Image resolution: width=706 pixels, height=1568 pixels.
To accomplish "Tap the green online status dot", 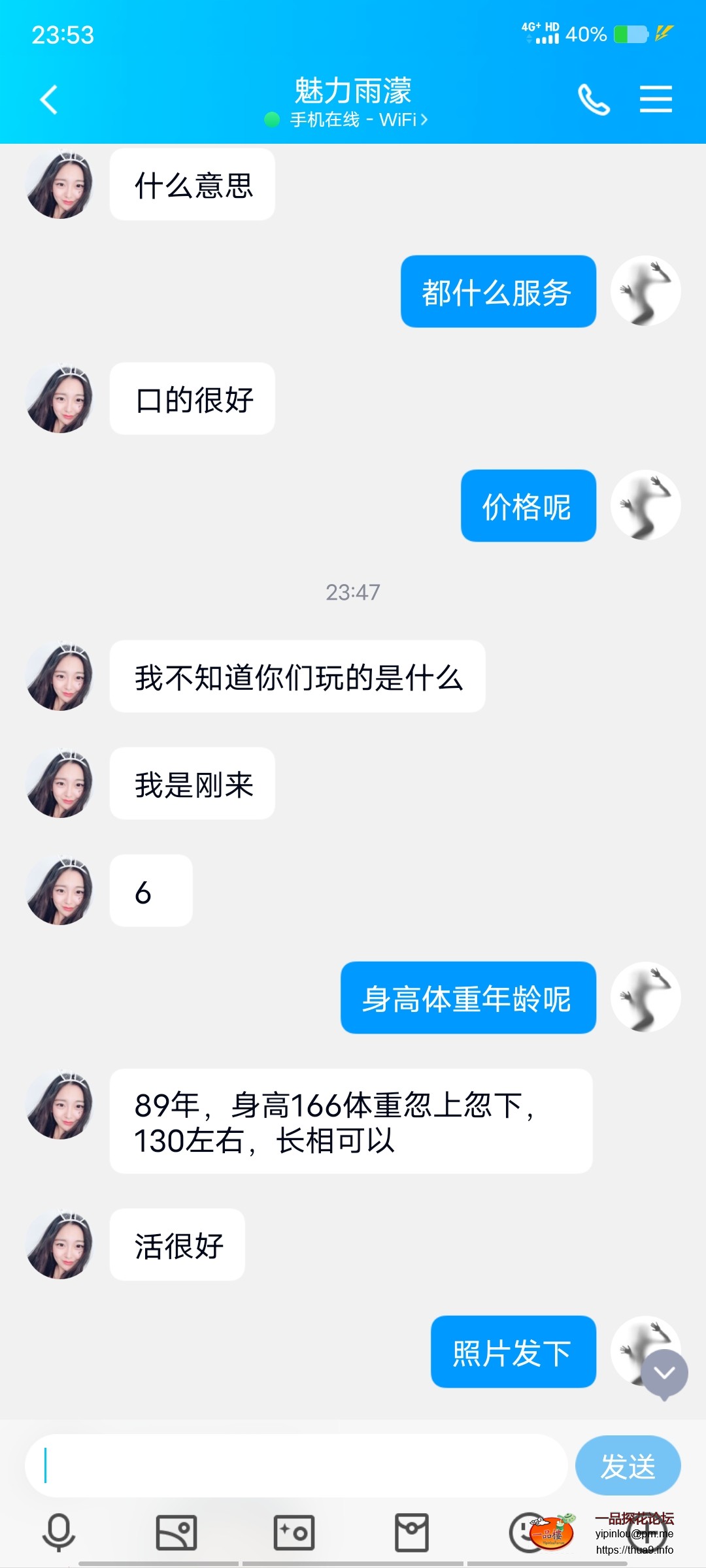I will [272, 120].
